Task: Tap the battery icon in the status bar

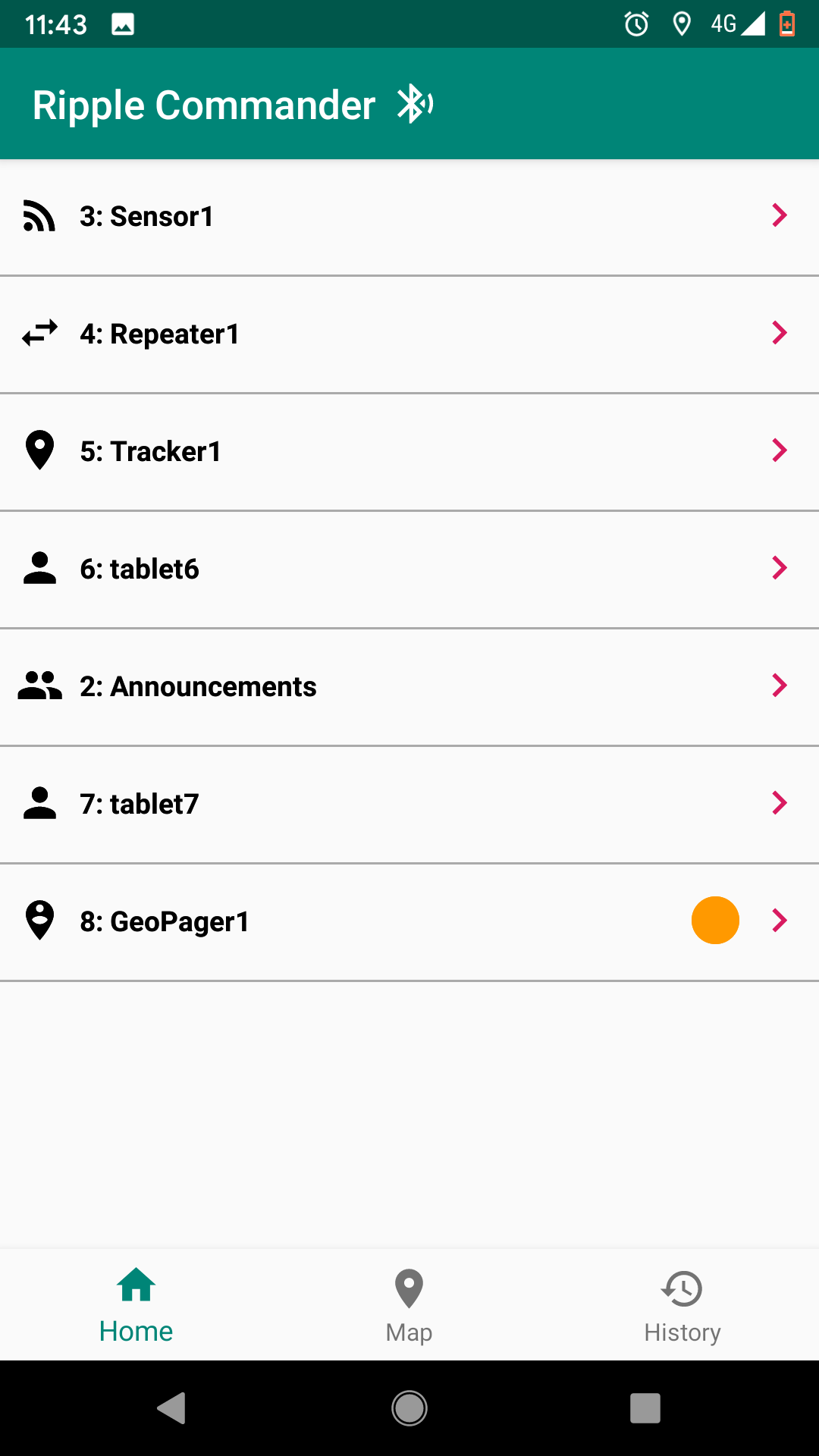Action: [x=787, y=24]
